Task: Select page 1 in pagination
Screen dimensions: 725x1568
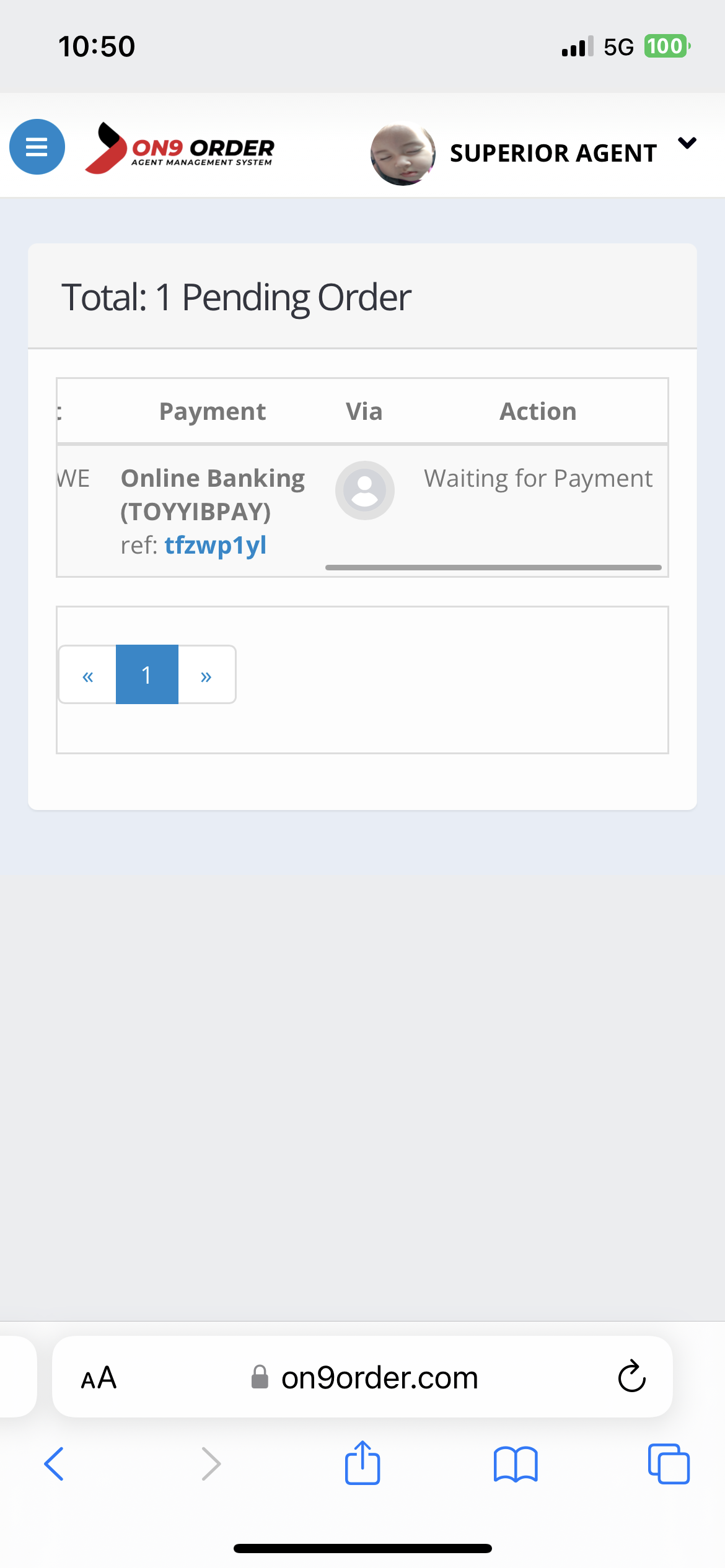Action: click(x=147, y=675)
